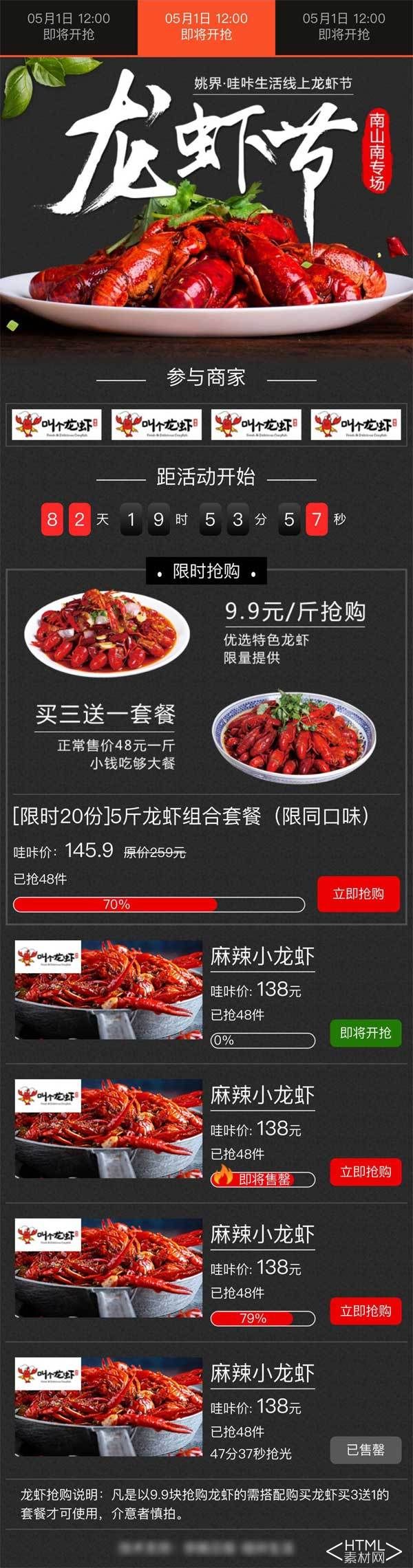Select the highlighted orange 05月1日 12:00 tab
The image size is (413, 1568).
[x=206, y=27]
